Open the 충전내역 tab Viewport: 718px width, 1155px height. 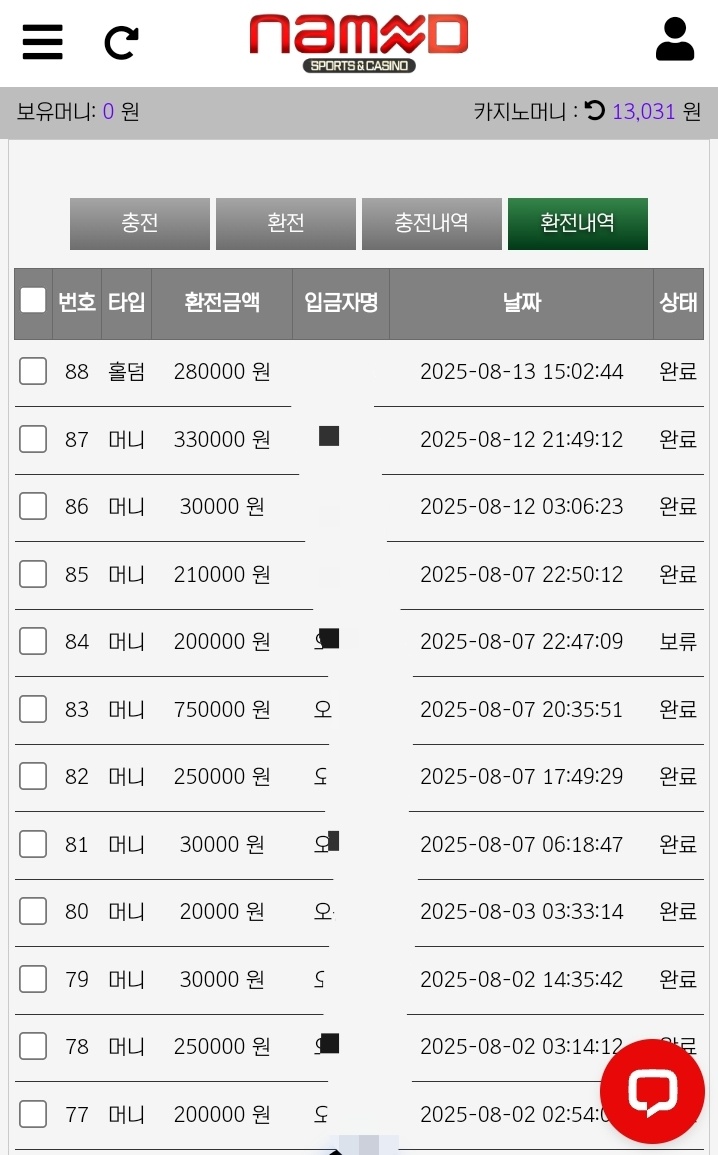point(432,223)
